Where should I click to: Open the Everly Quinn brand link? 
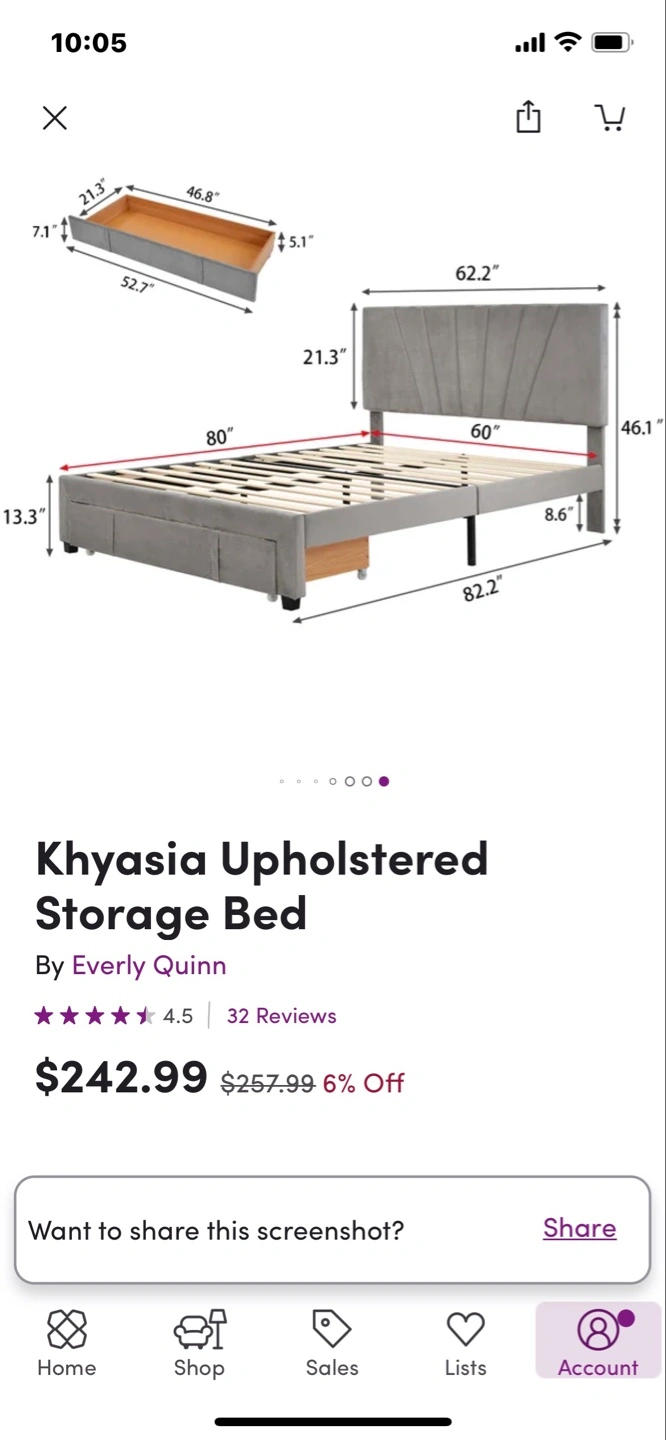[149, 966]
